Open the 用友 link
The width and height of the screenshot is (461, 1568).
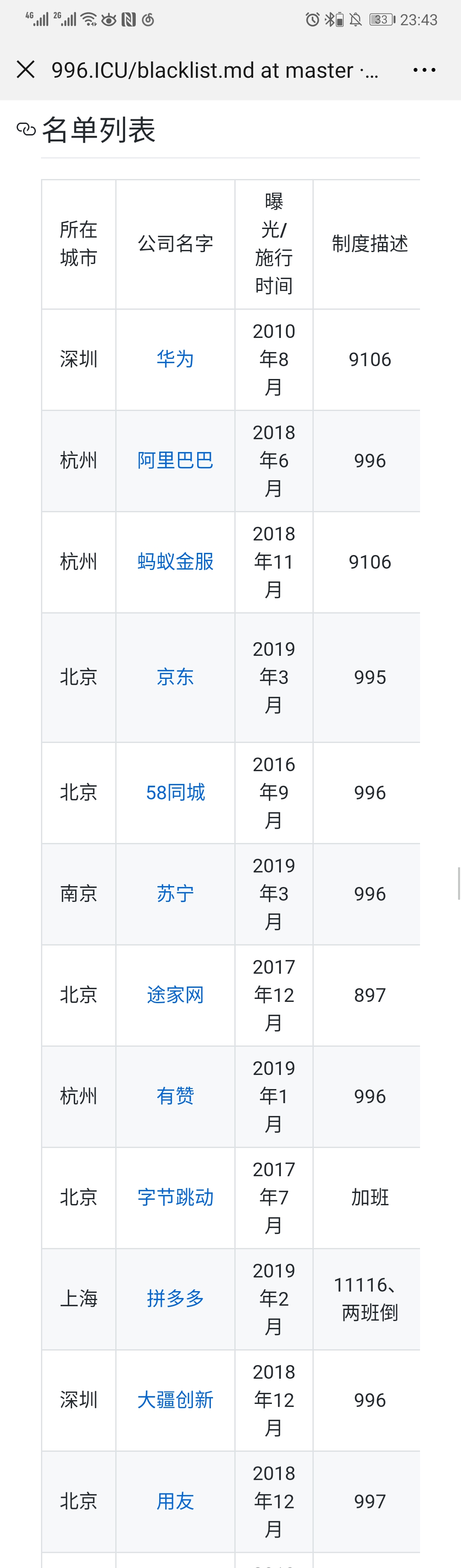(x=175, y=1500)
